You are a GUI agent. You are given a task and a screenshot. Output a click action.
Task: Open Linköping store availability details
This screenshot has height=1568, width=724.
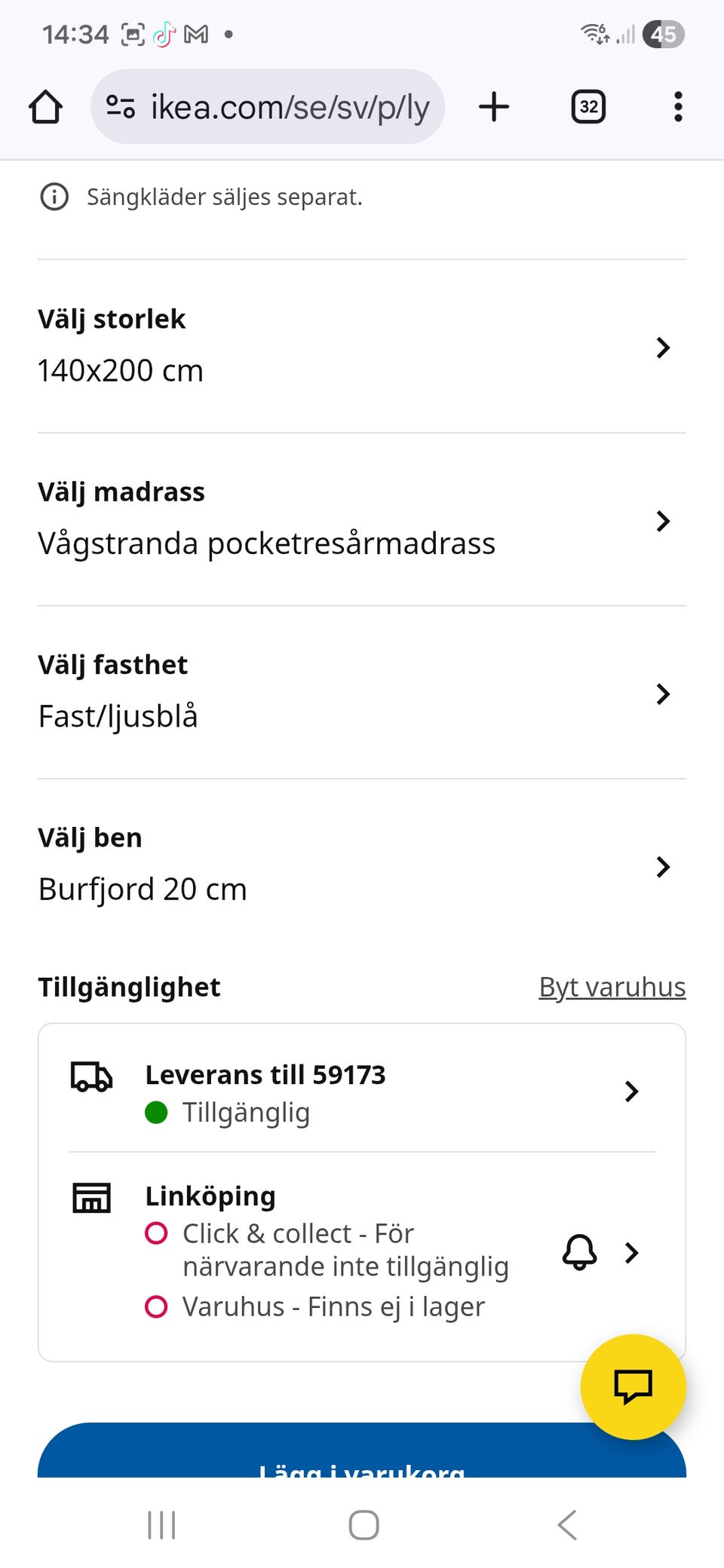point(632,1253)
